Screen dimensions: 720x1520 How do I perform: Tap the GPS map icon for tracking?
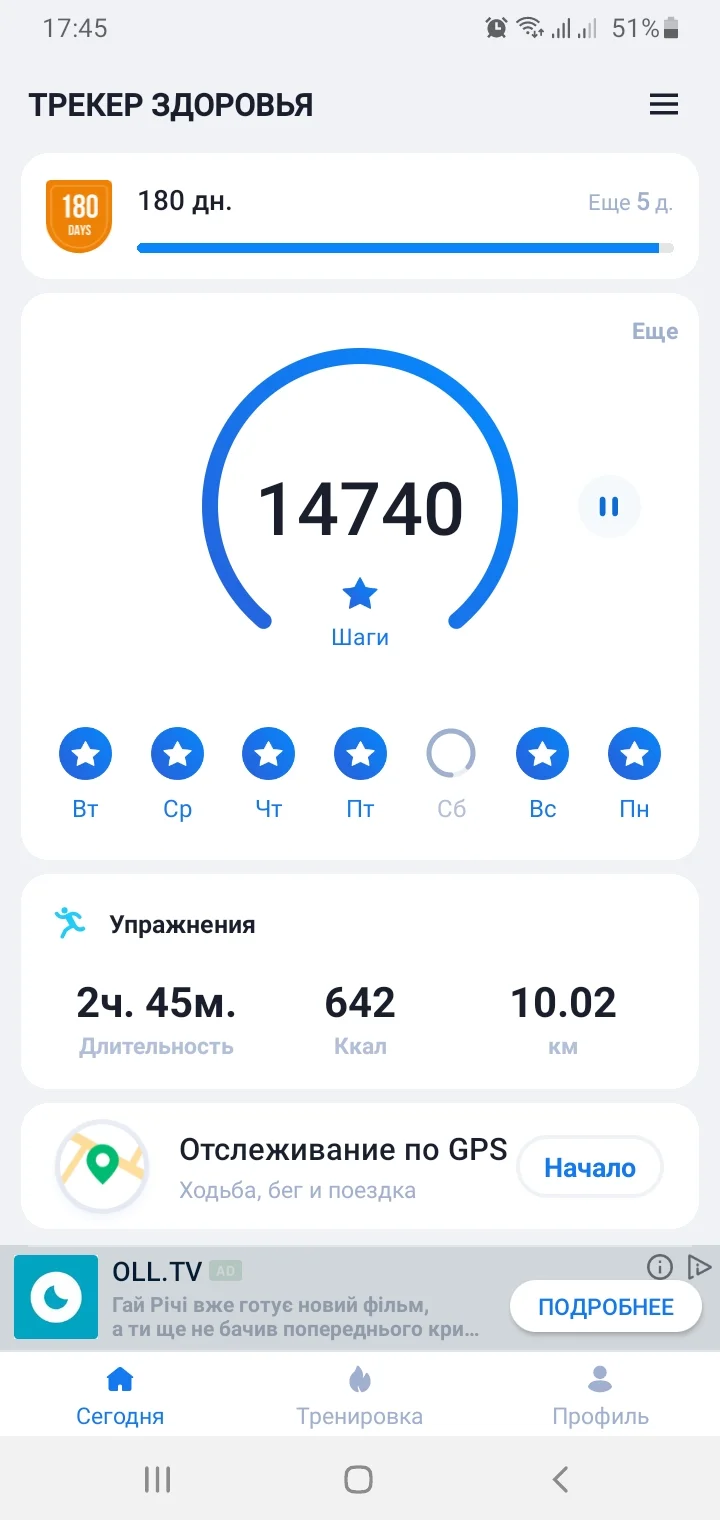click(x=101, y=1166)
